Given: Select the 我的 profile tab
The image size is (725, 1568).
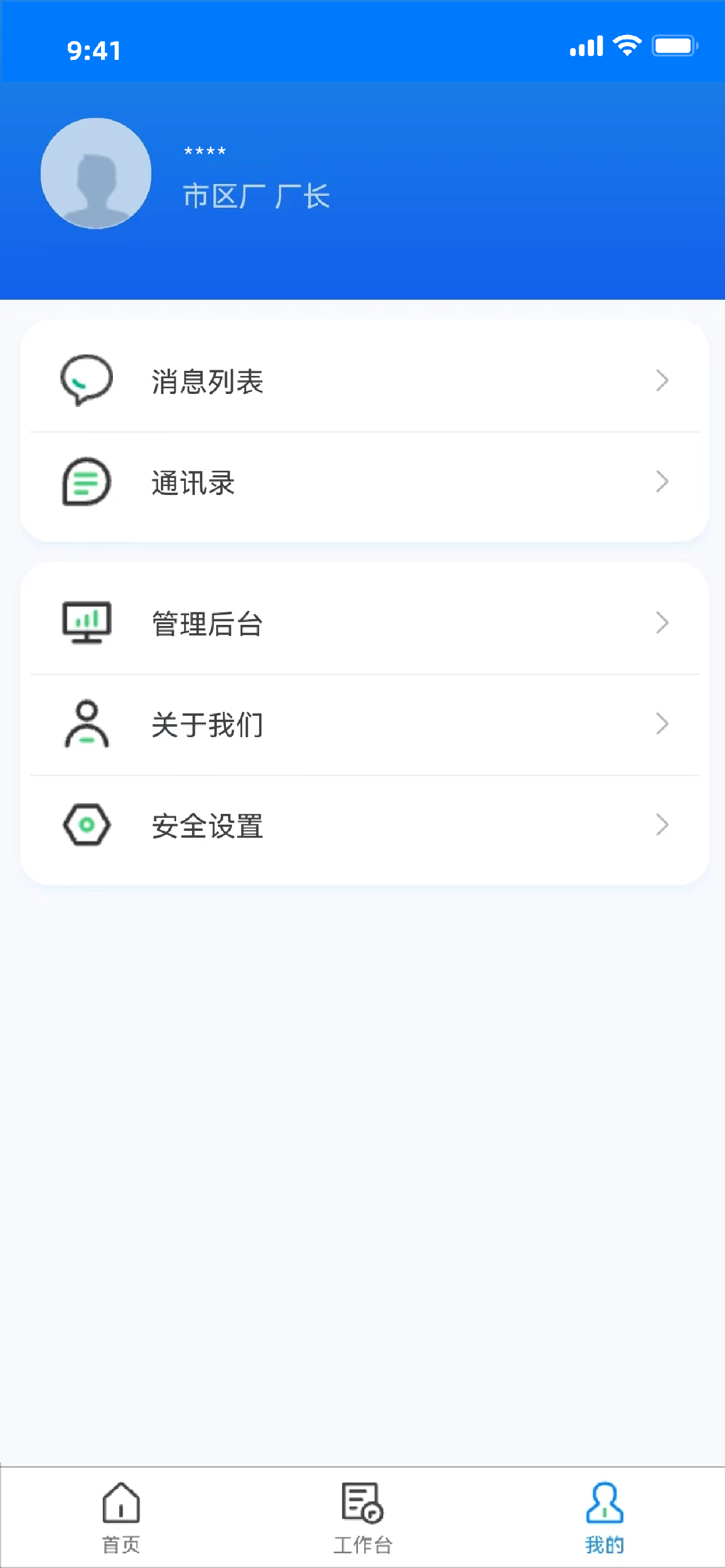Looking at the screenshot, I should pyautogui.click(x=605, y=1517).
